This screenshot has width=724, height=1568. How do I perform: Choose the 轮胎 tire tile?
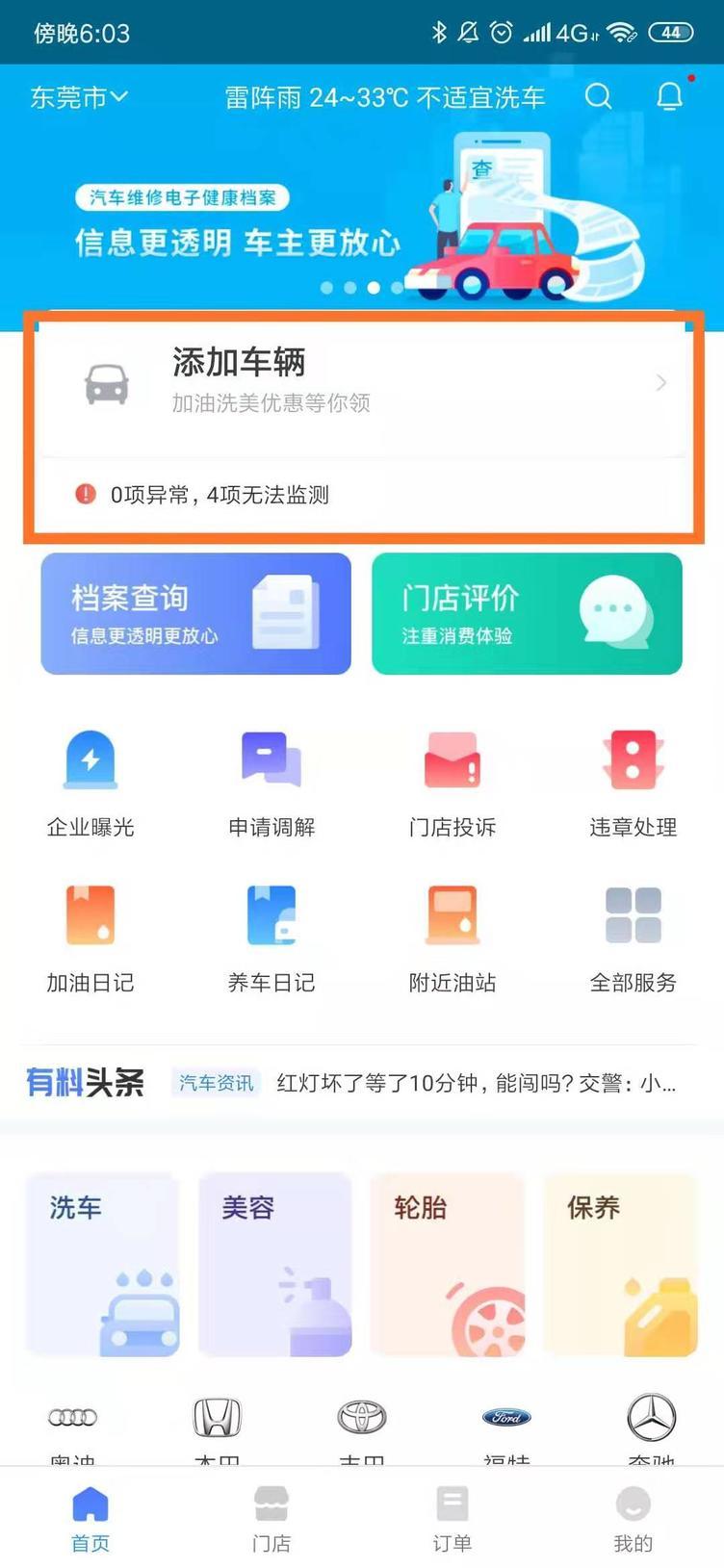click(448, 1265)
